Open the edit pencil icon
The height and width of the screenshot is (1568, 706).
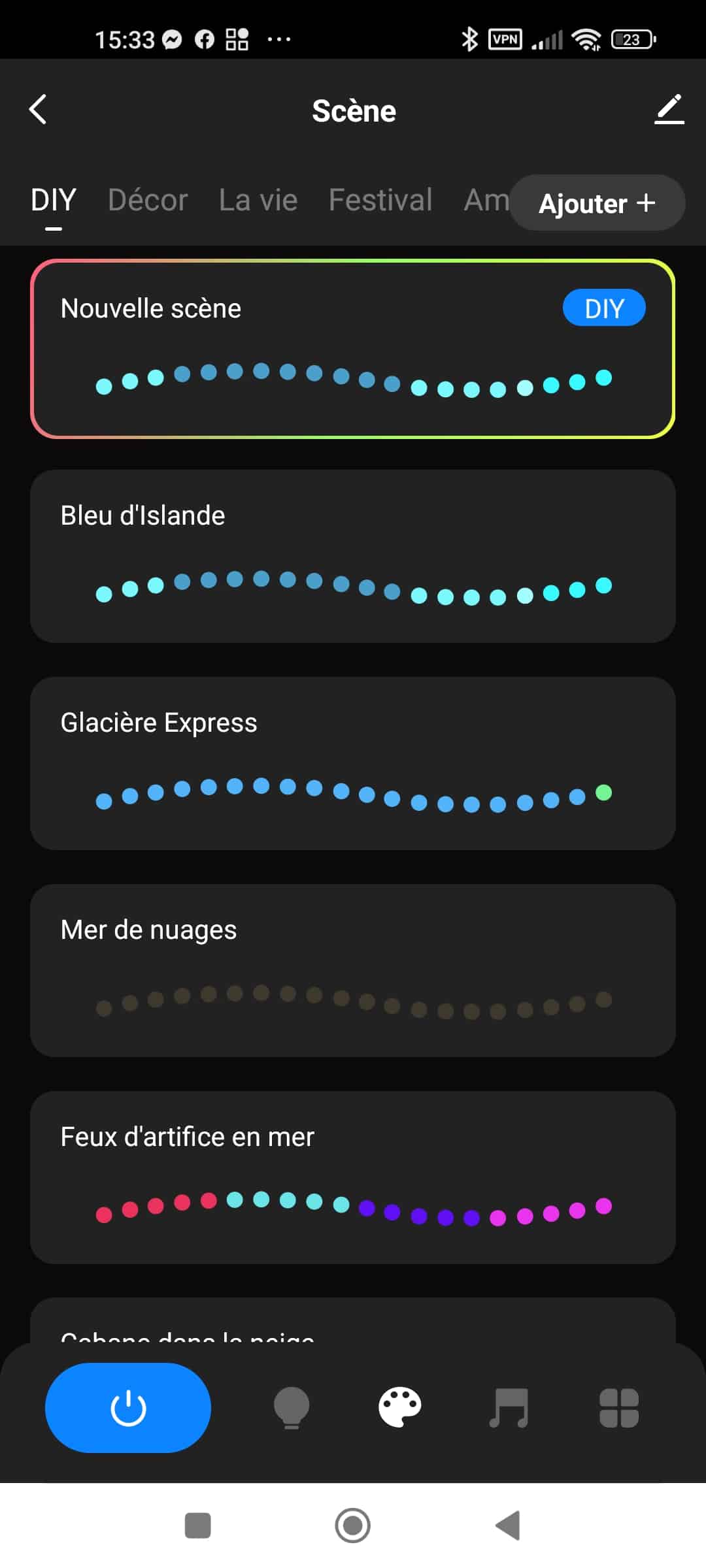pos(669,109)
